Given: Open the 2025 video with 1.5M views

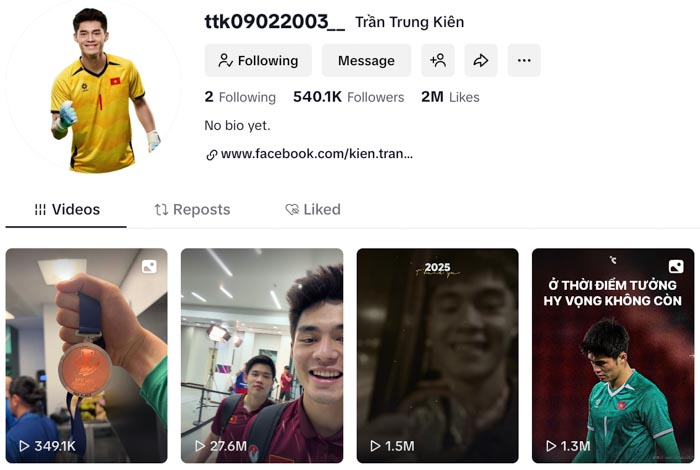Looking at the screenshot, I should point(437,355).
